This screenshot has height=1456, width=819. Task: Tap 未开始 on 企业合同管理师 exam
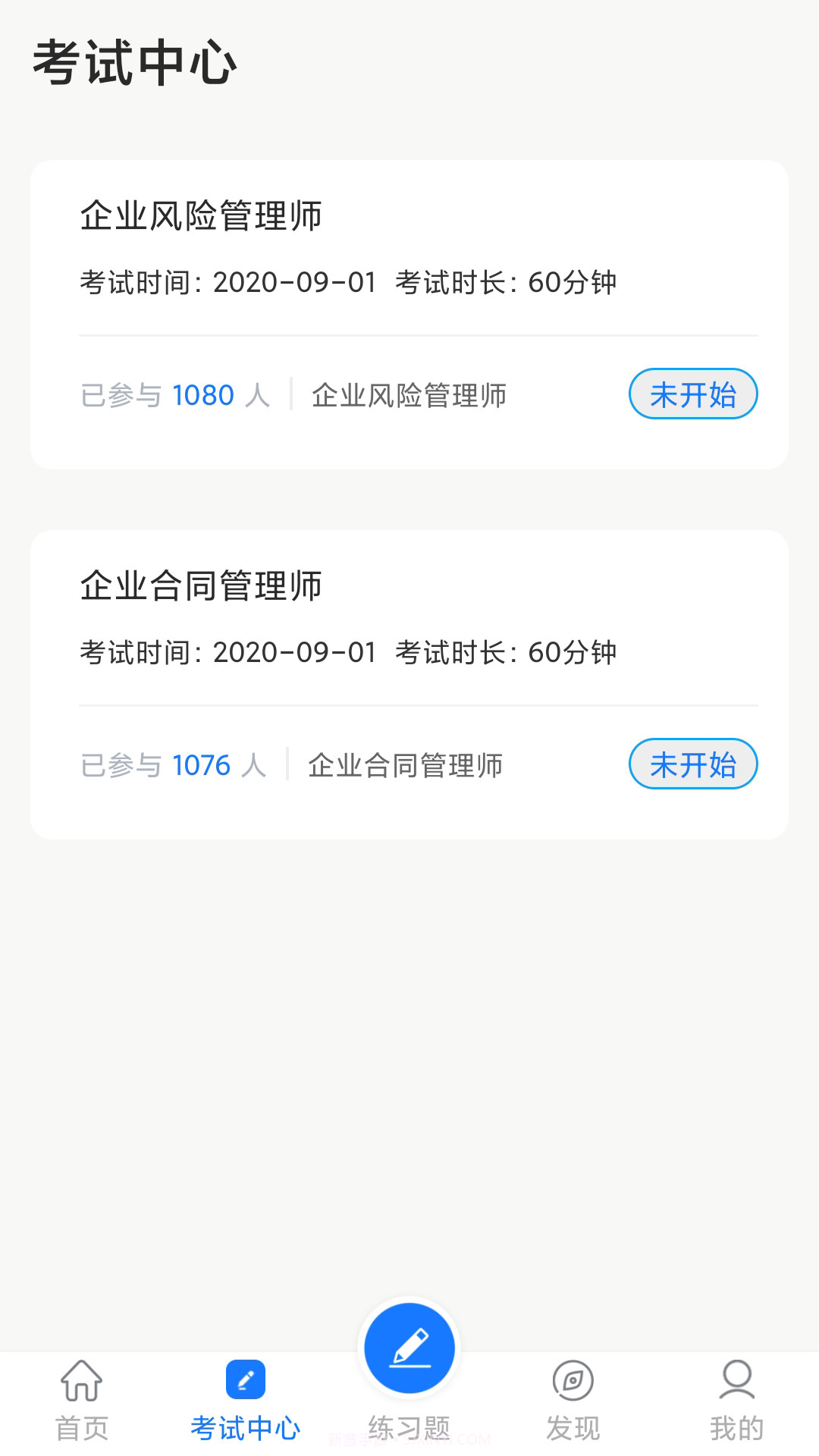[x=692, y=764]
